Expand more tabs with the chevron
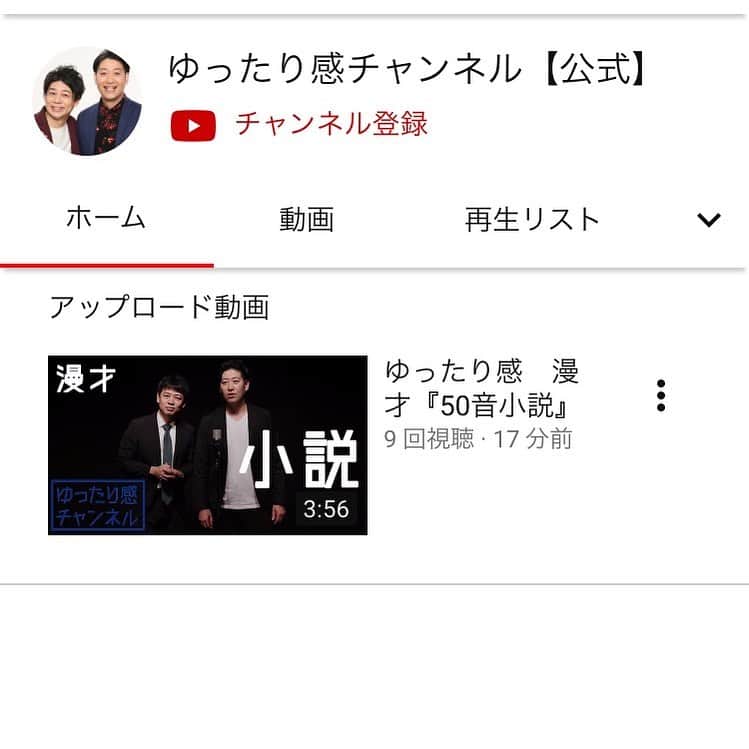 click(x=708, y=220)
